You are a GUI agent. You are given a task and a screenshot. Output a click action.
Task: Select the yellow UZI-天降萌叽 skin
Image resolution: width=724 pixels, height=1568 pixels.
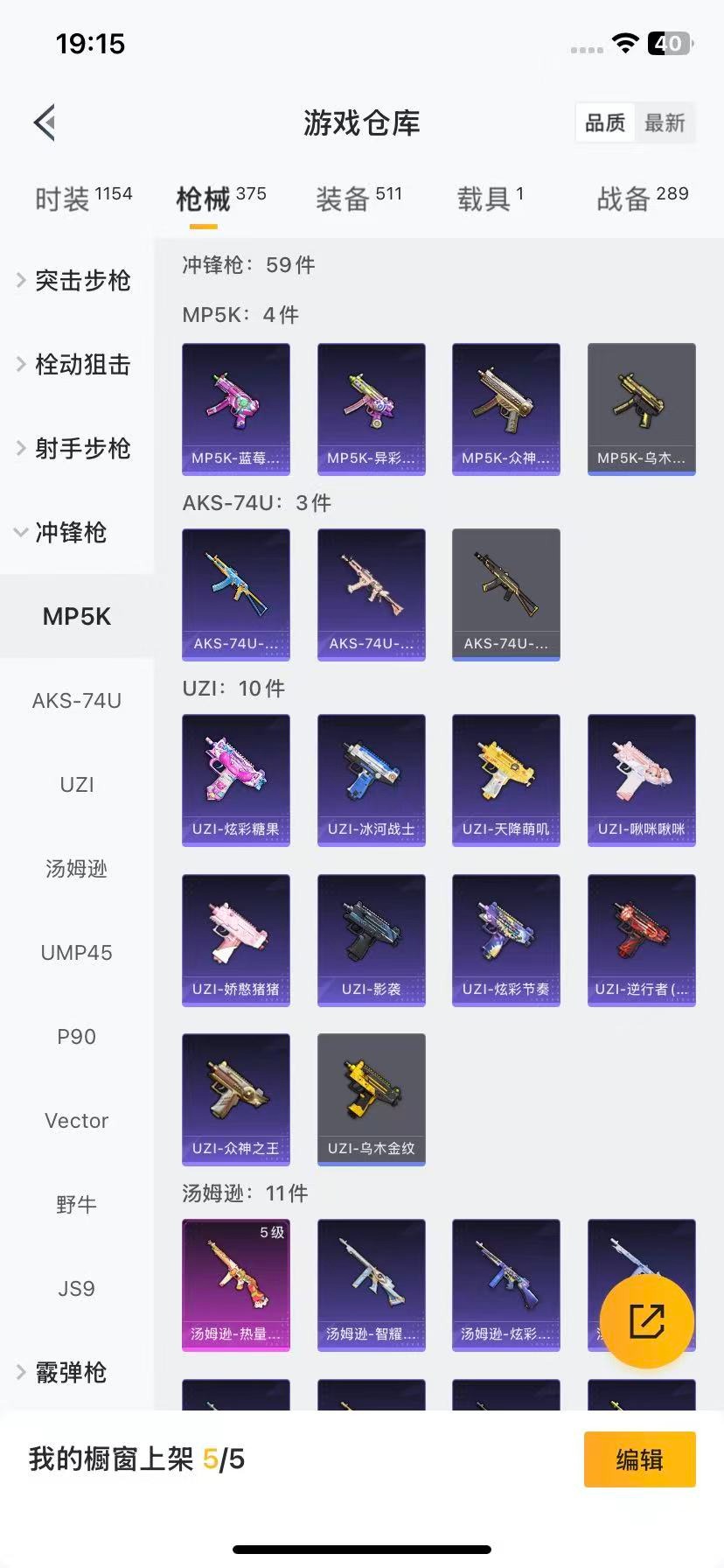pyautogui.click(x=505, y=777)
